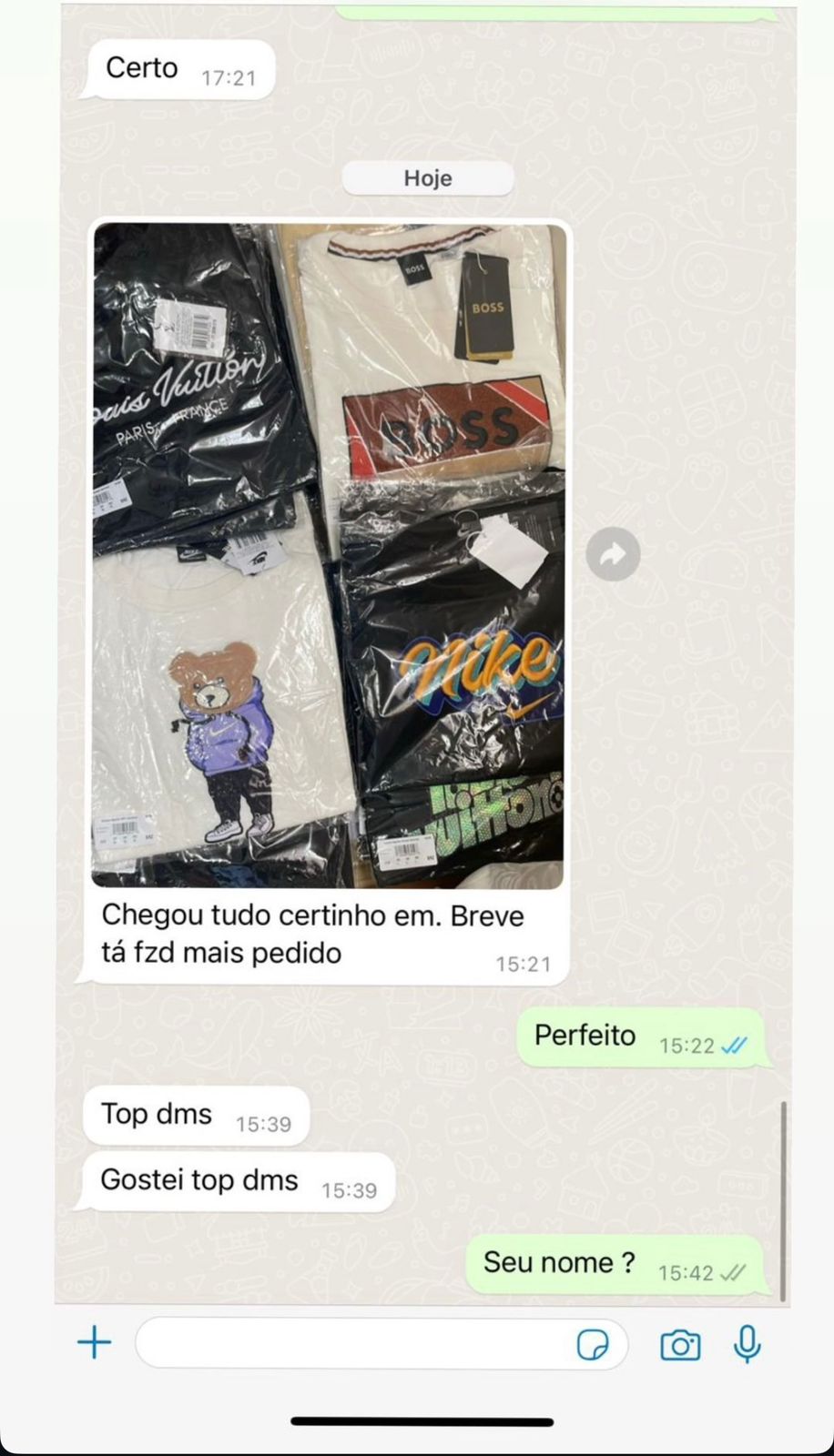The width and height of the screenshot is (834, 1456).
Task: Open the sticker picker
Action: (x=593, y=1344)
